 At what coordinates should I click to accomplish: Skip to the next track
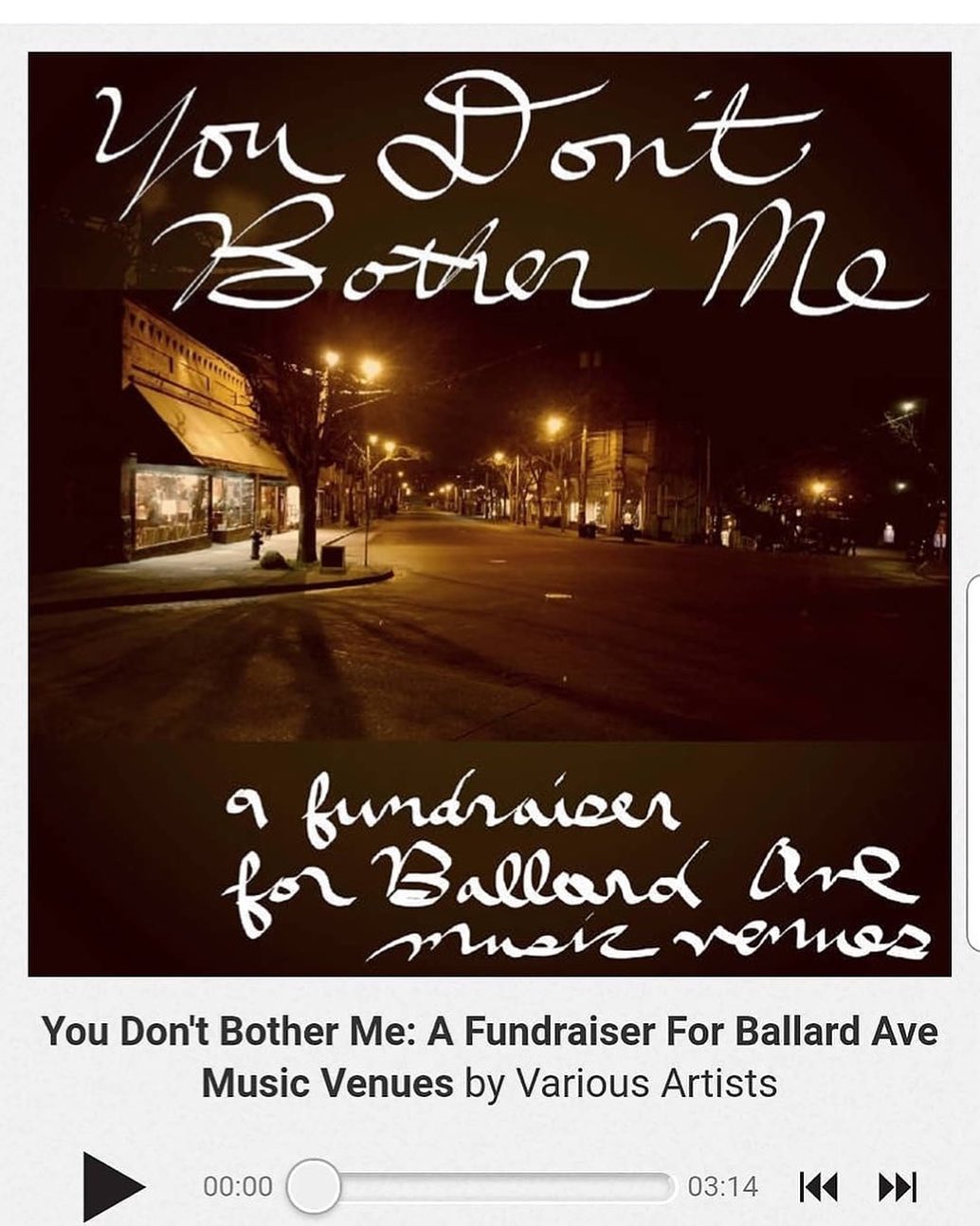click(x=897, y=1186)
